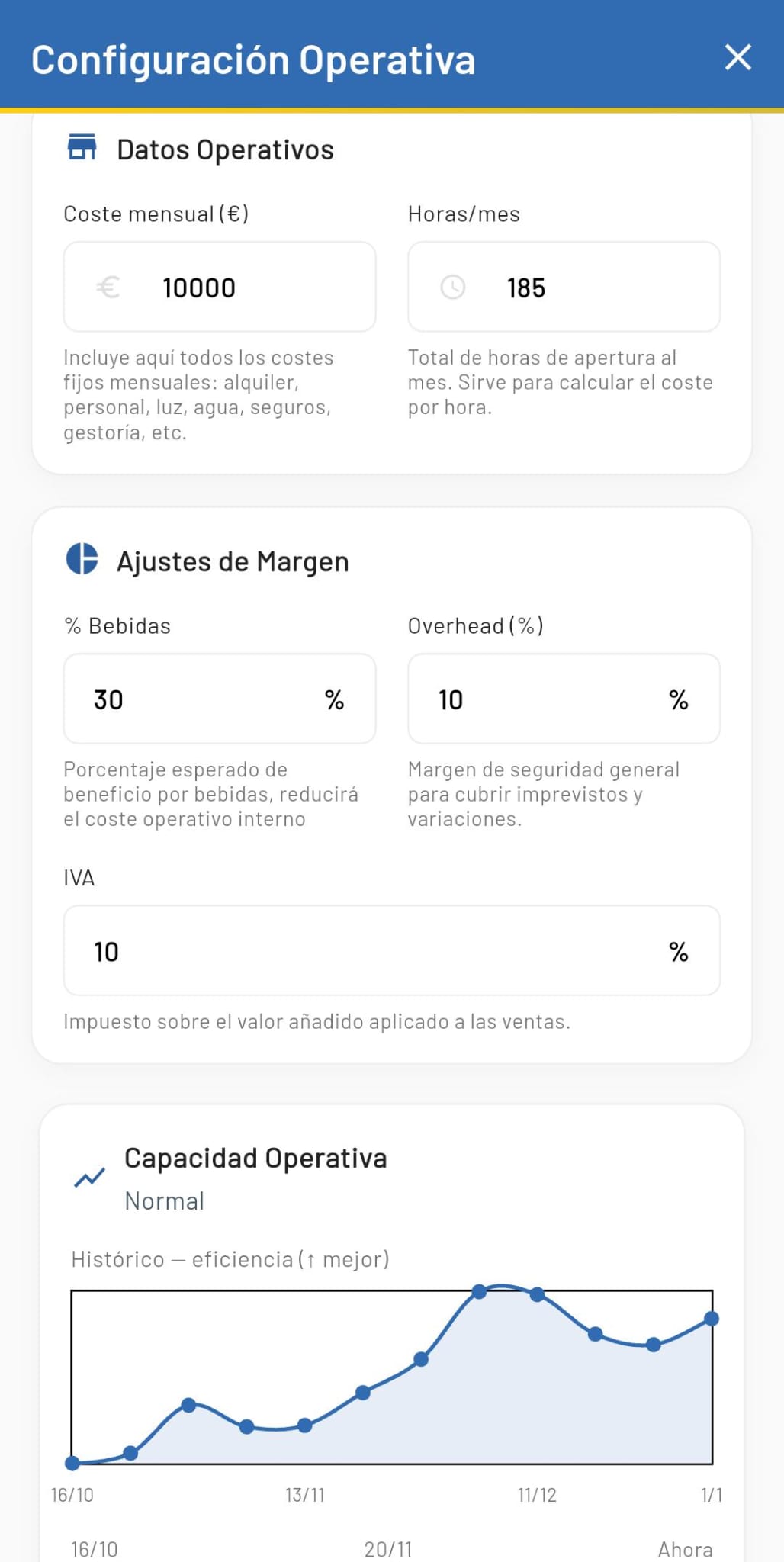Image resolution: width=784 pixels, height=1562 pixels.
Task: Click the Normal capacity status label
Action: pyautogui.click(x=164, y=1200)
